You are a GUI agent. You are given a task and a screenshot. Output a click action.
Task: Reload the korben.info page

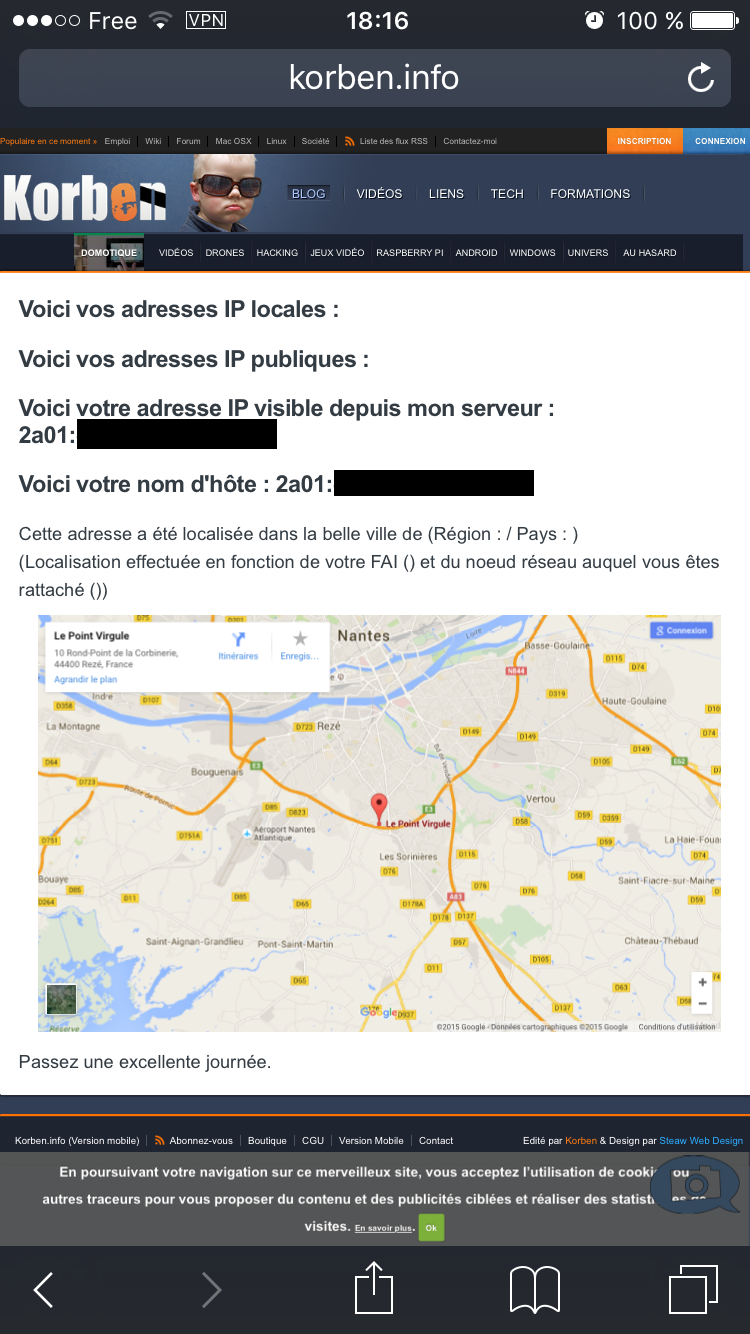click(700, 78)
